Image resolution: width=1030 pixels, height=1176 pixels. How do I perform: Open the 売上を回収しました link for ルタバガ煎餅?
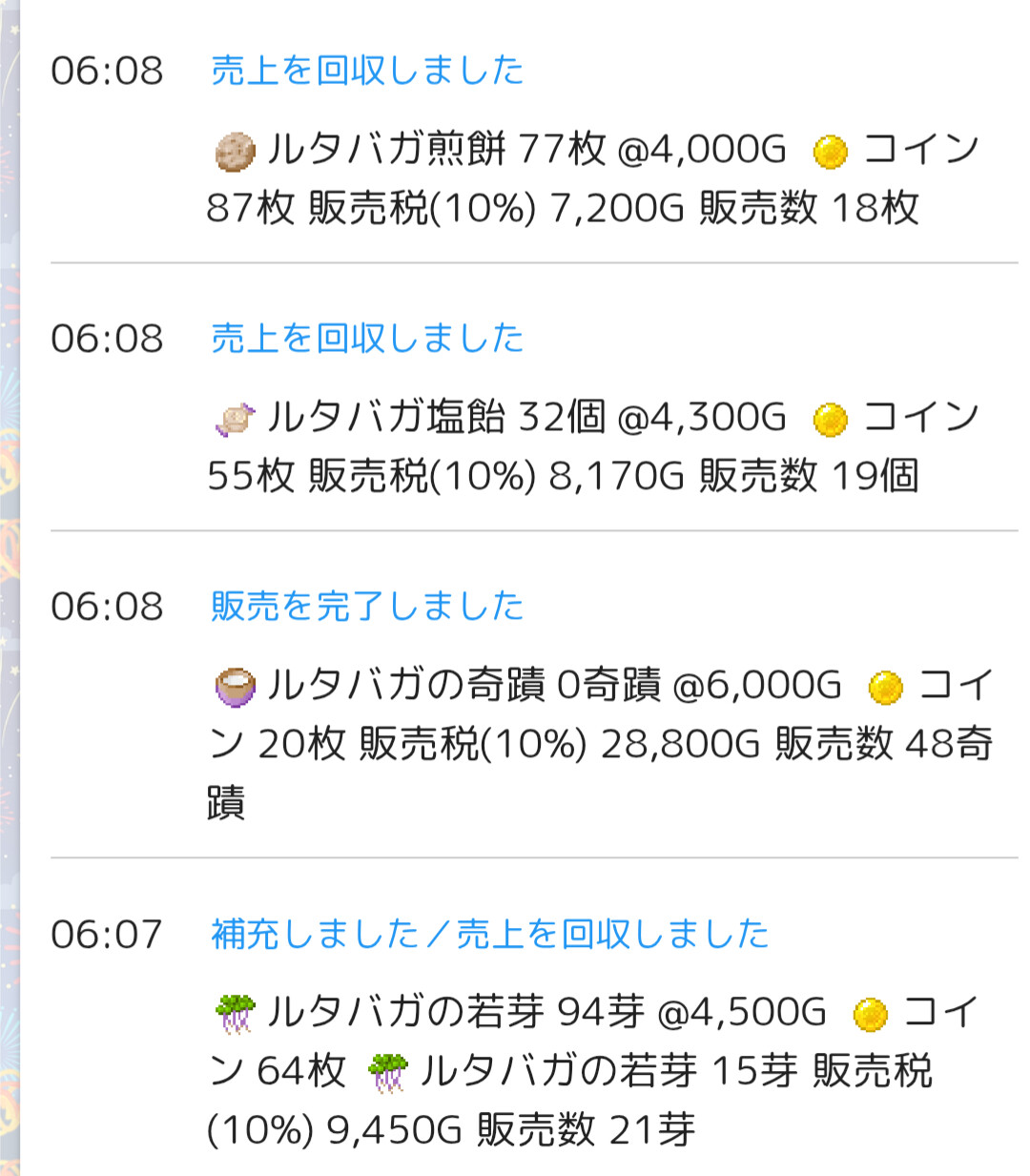[x=367, y=71]
